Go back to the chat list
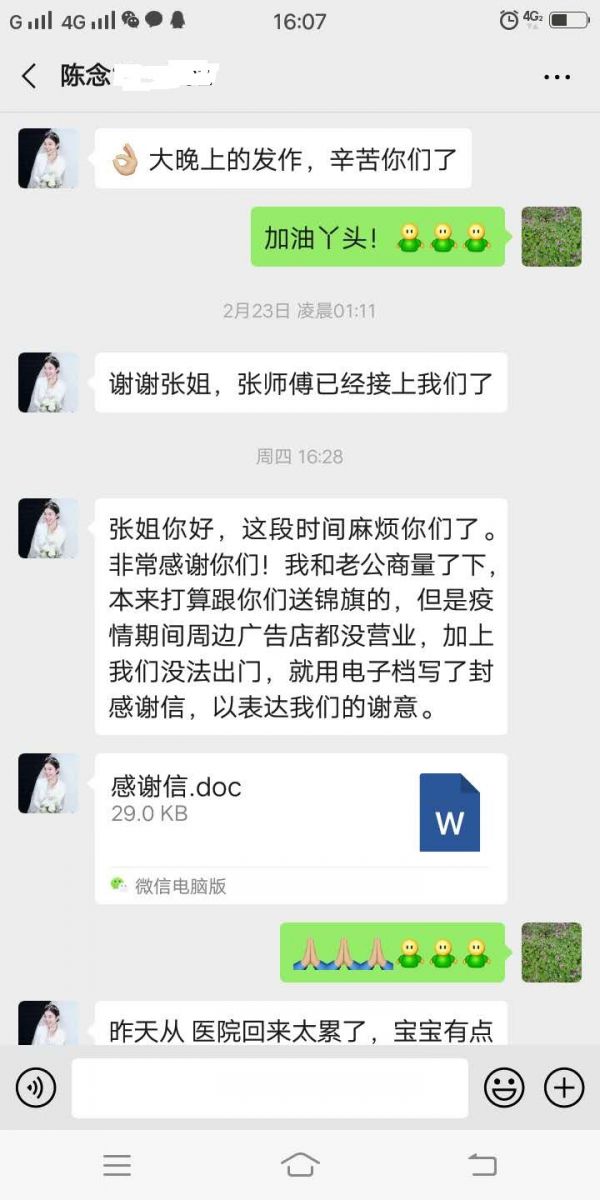 point(29,76)
